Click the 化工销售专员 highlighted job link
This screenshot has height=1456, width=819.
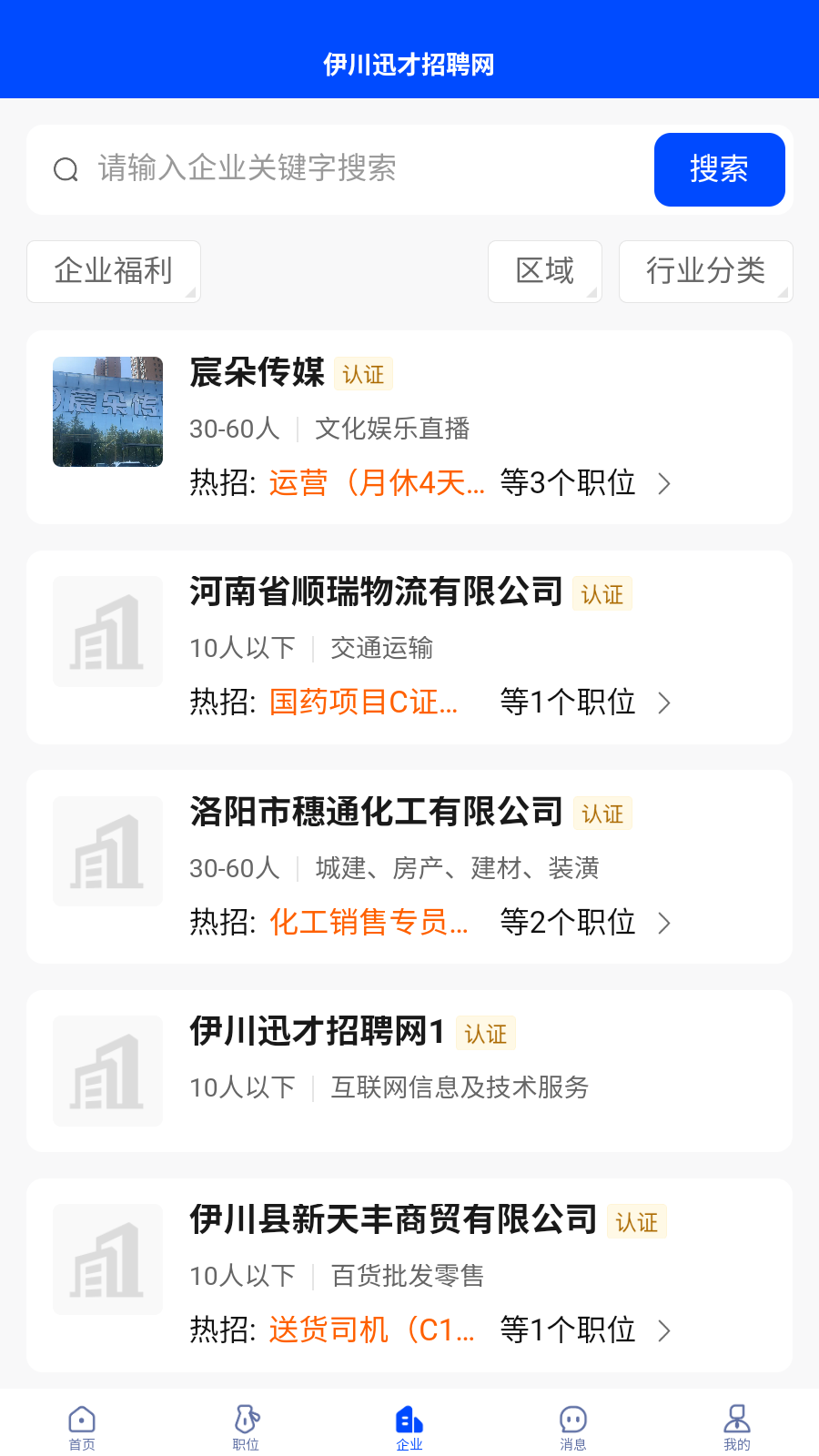tap(369, 922)
